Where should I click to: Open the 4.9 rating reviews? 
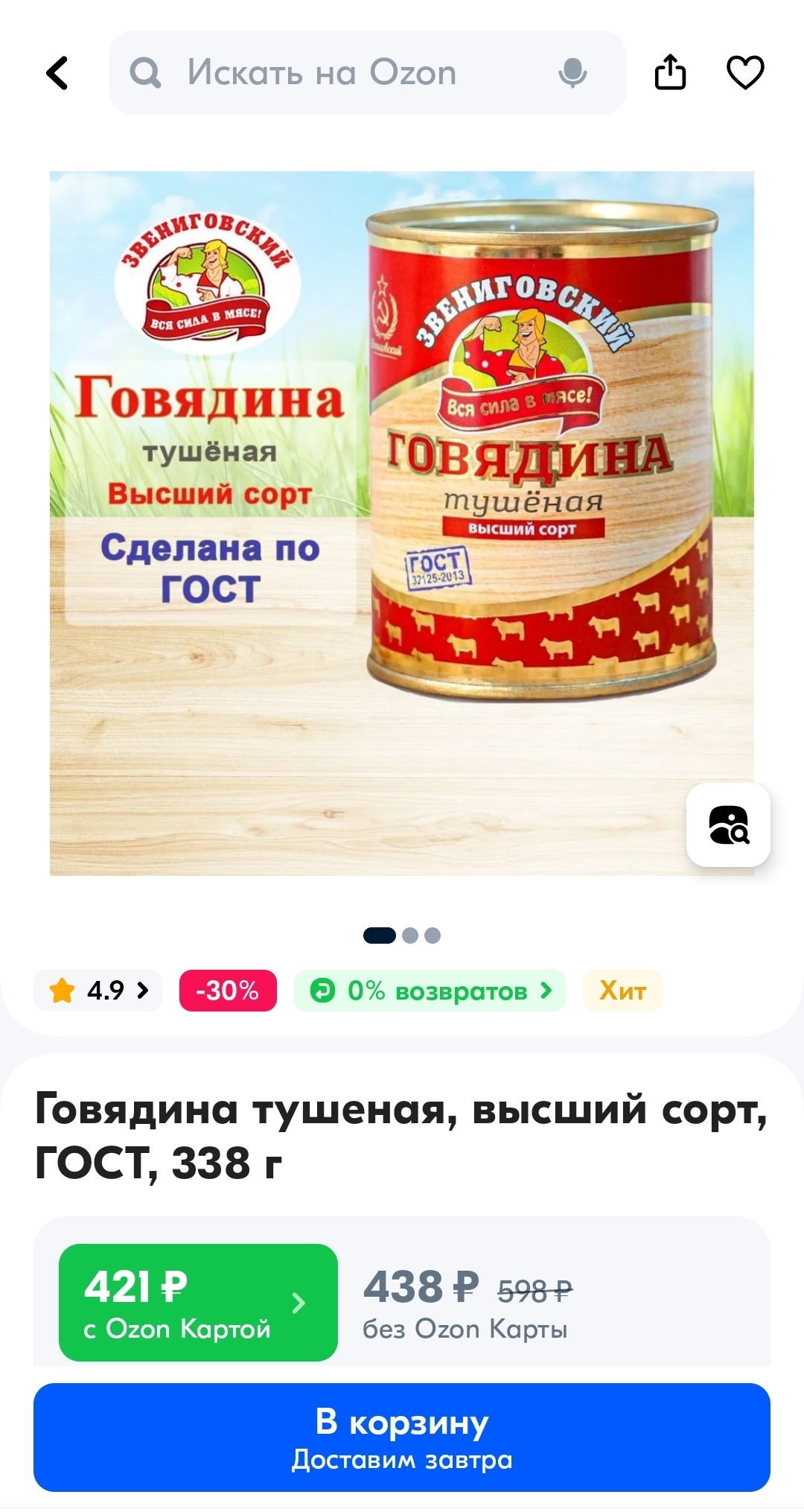pos(98,991)
